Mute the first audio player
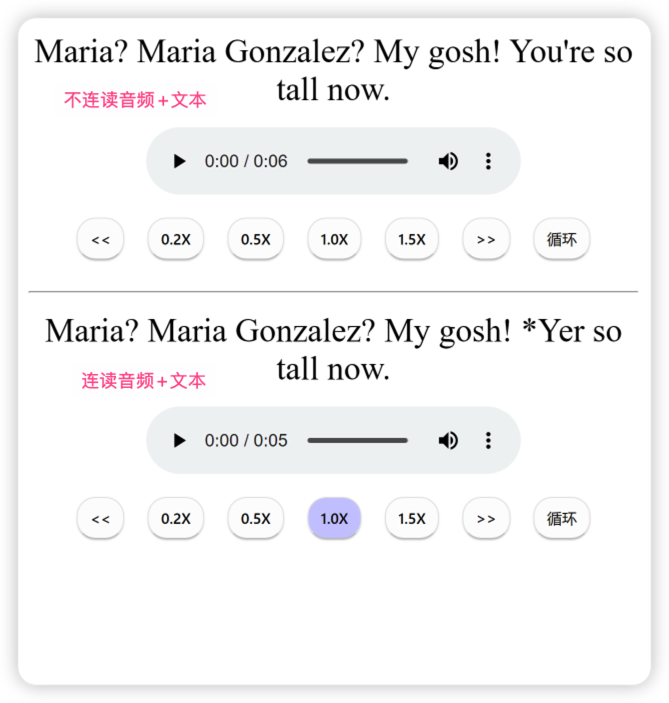Viewport: 669px width, 703px height. click(448, 161)
